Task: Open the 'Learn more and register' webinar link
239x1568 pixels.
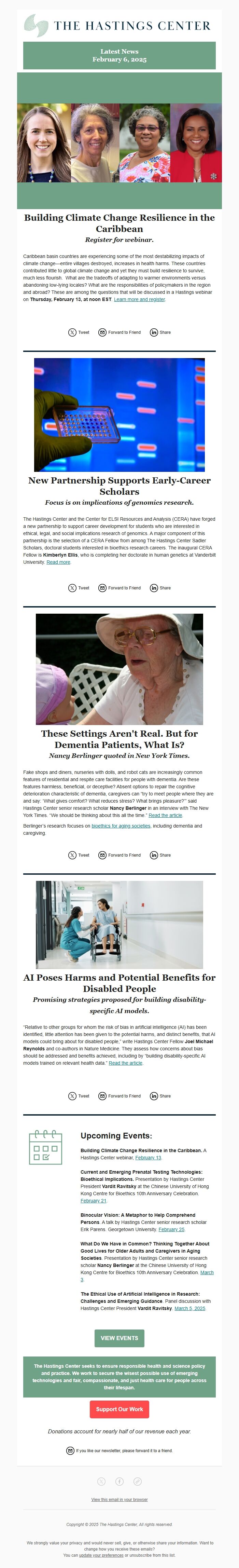Action: [139, 299]
